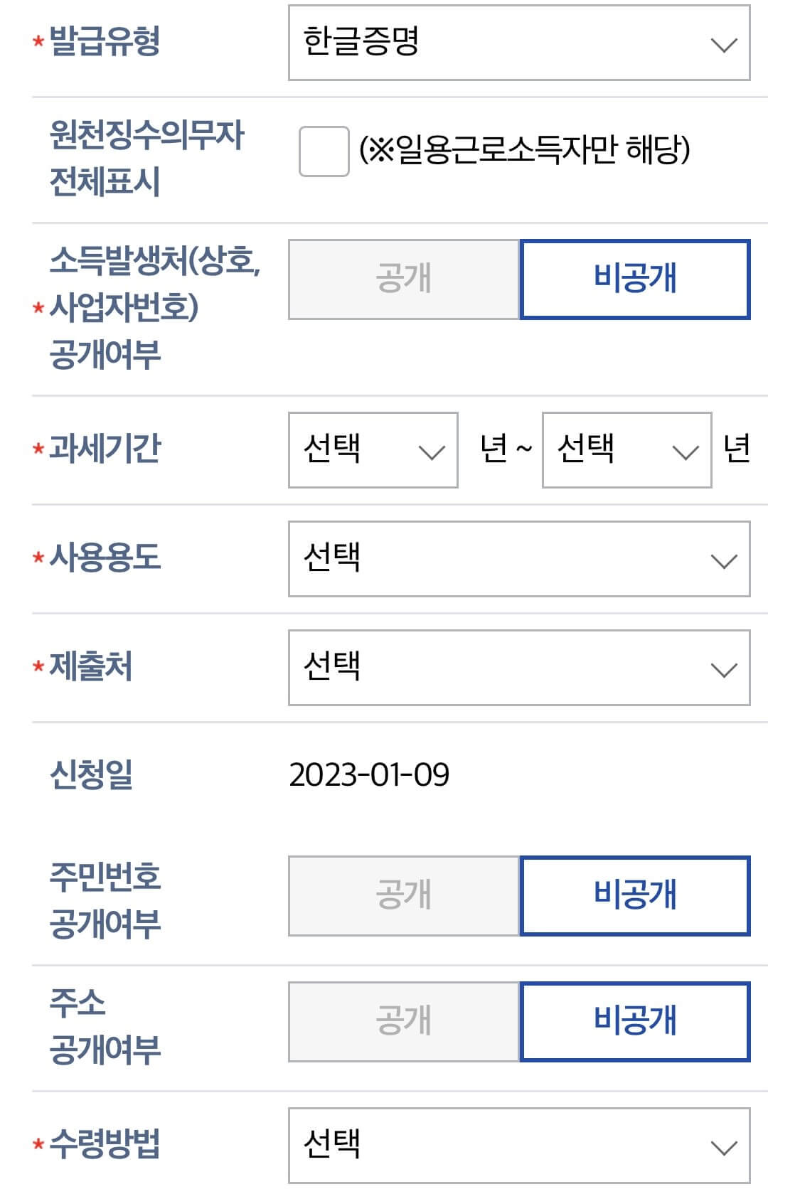This screenshot has height=1198, width=800.
Task: Open the 발급유형 dropdown showing 한글증명
Action: [x=518, y=44]
